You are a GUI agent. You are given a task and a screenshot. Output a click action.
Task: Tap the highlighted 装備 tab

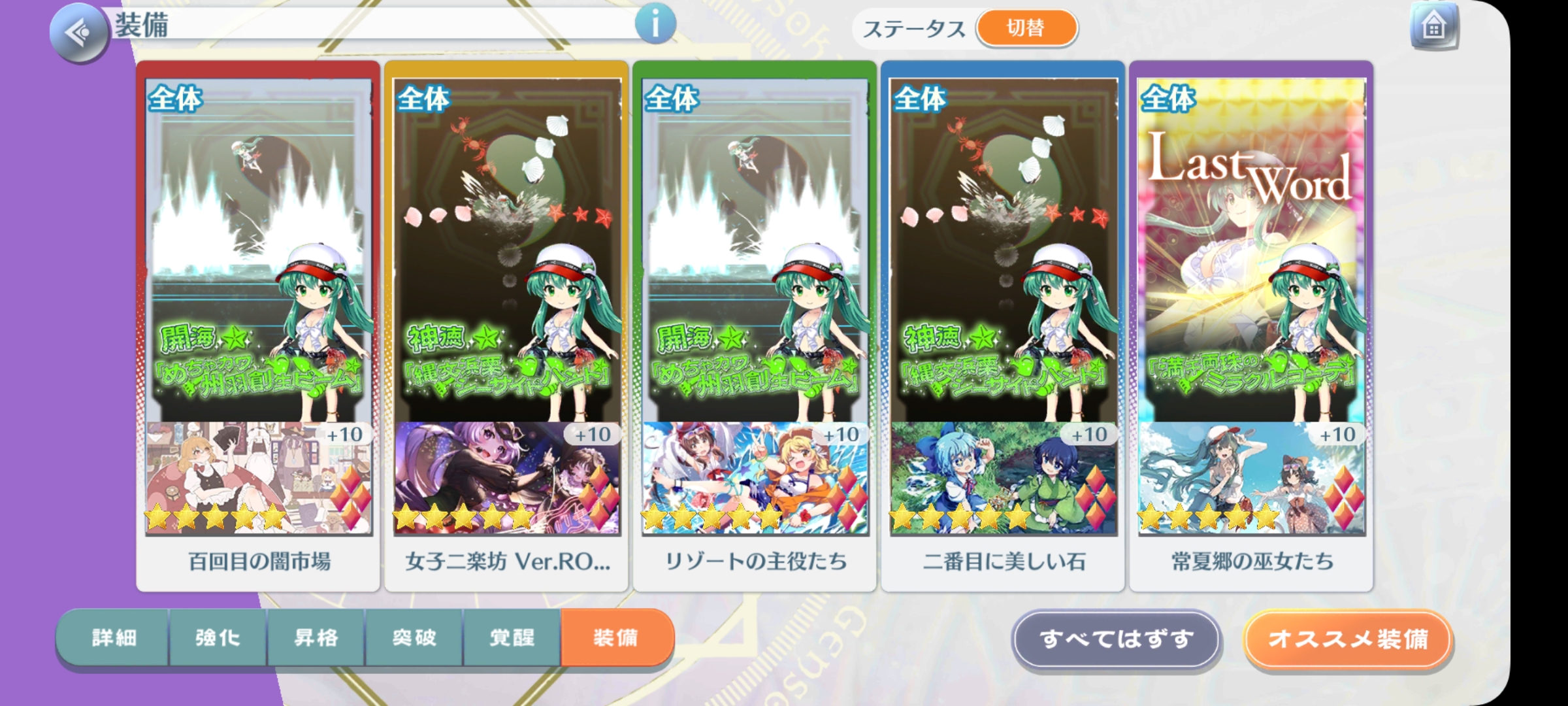[616, 637]
